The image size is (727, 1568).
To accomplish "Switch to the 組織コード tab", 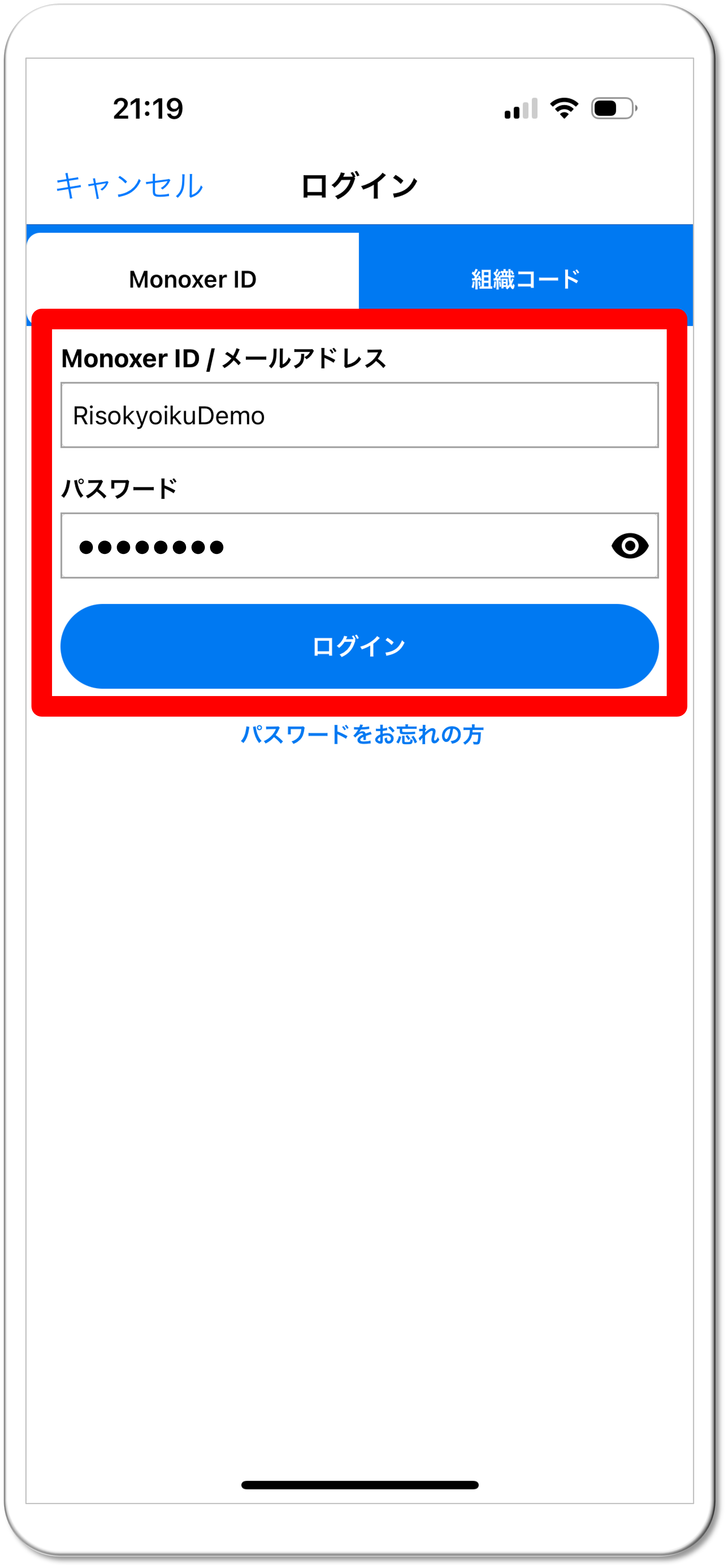I will [526, 280].
